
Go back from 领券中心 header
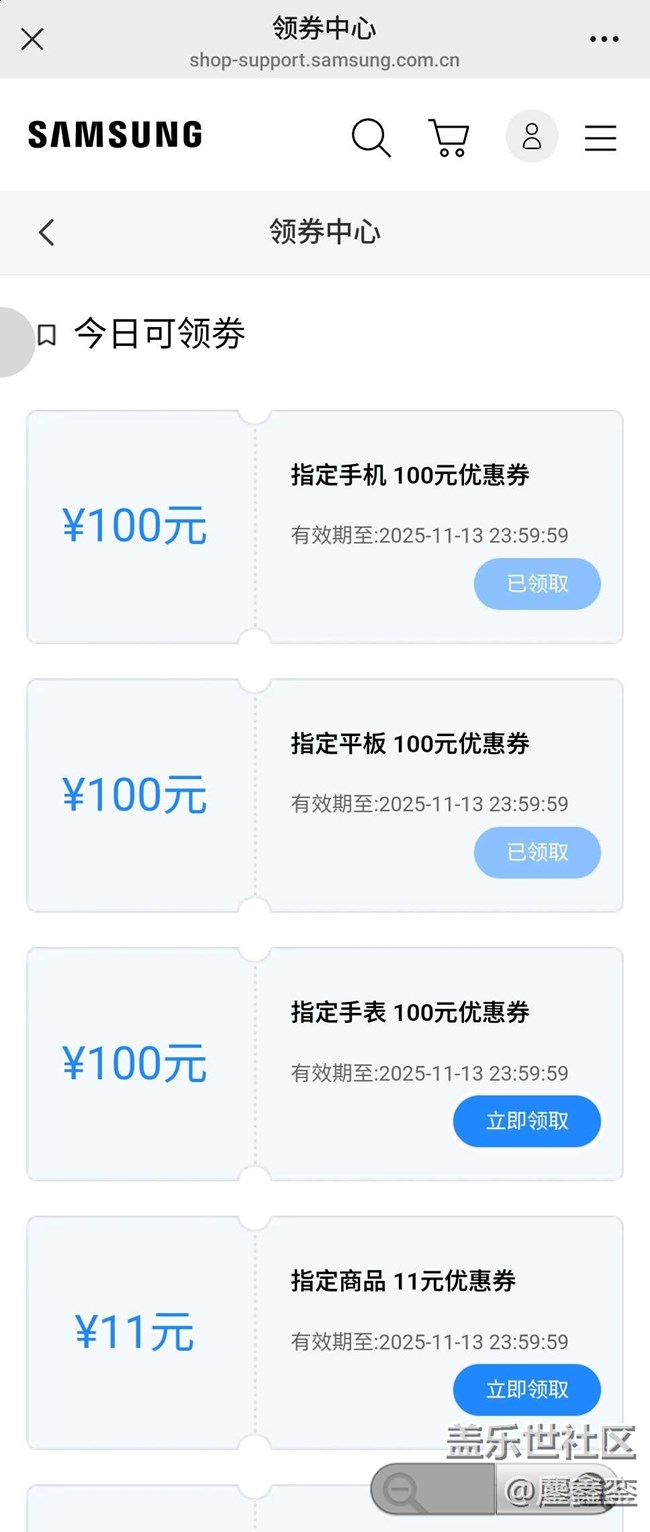point(46,232)
